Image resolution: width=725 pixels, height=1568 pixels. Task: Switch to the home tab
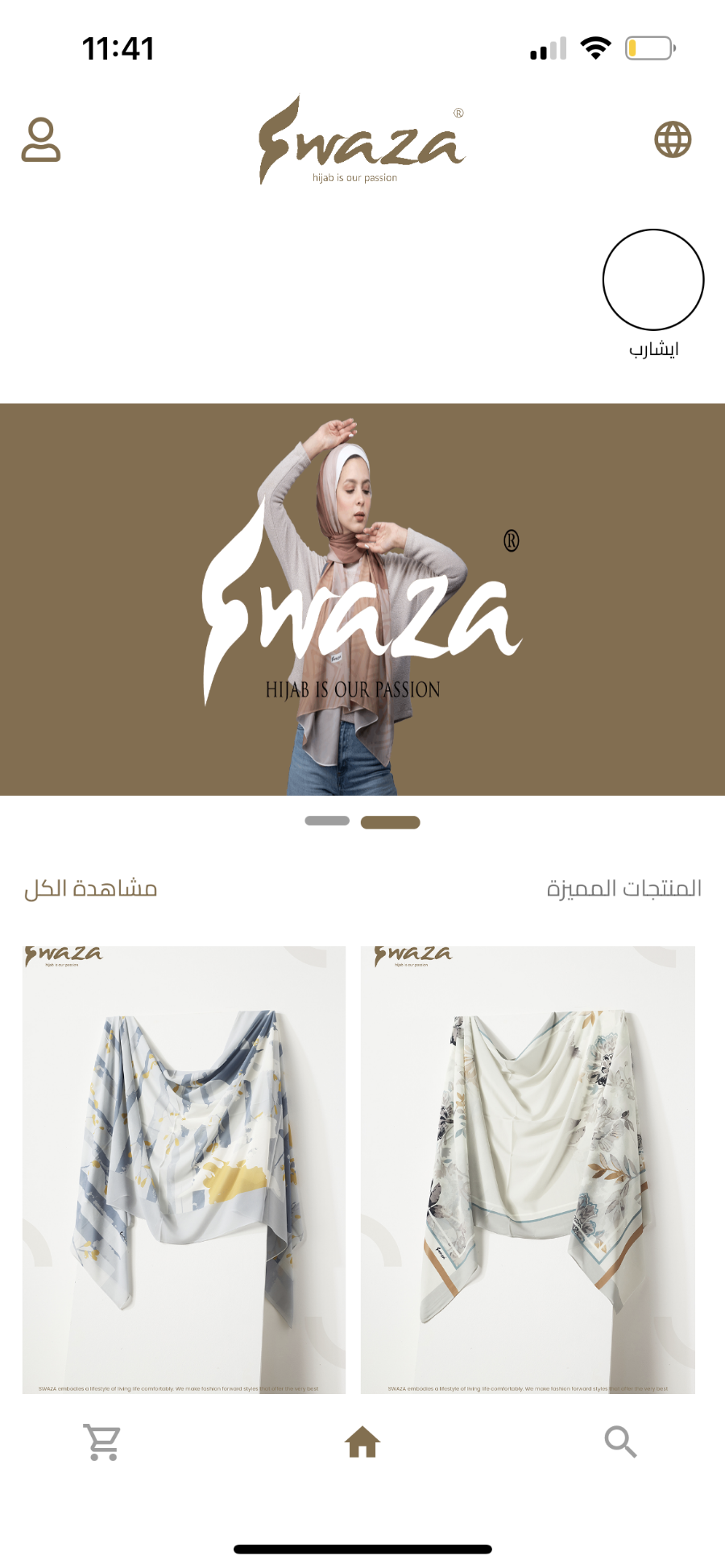coord(362,1442)
